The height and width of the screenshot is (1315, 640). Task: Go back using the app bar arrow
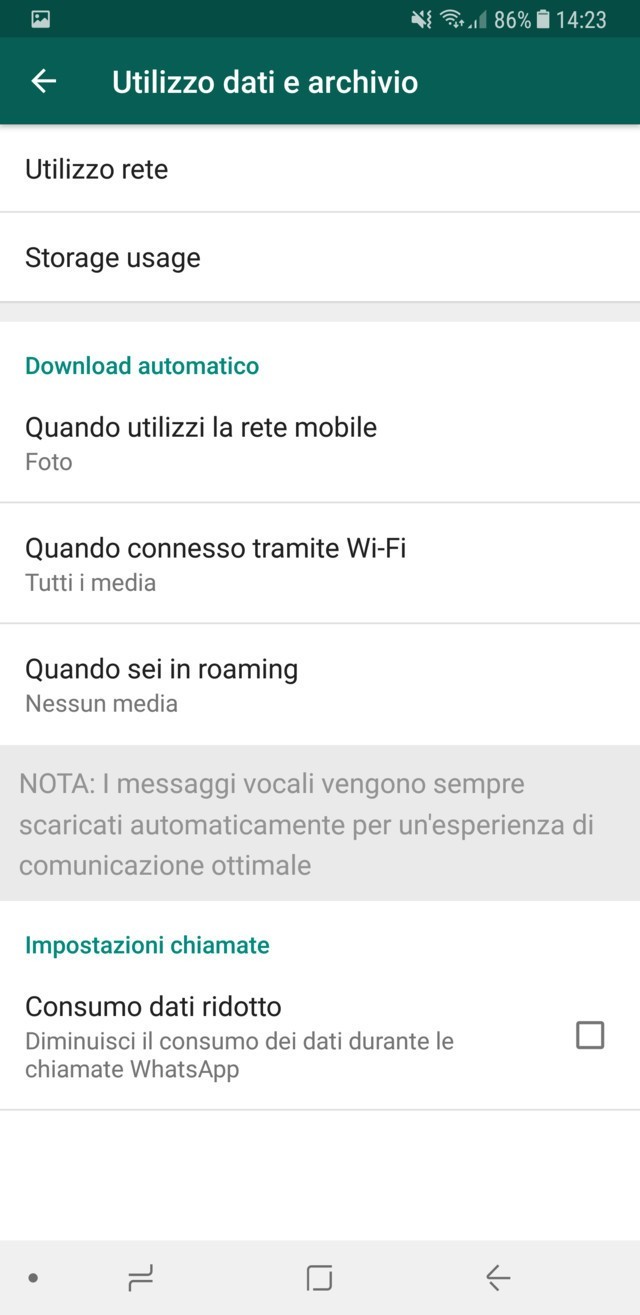[44, 82]
